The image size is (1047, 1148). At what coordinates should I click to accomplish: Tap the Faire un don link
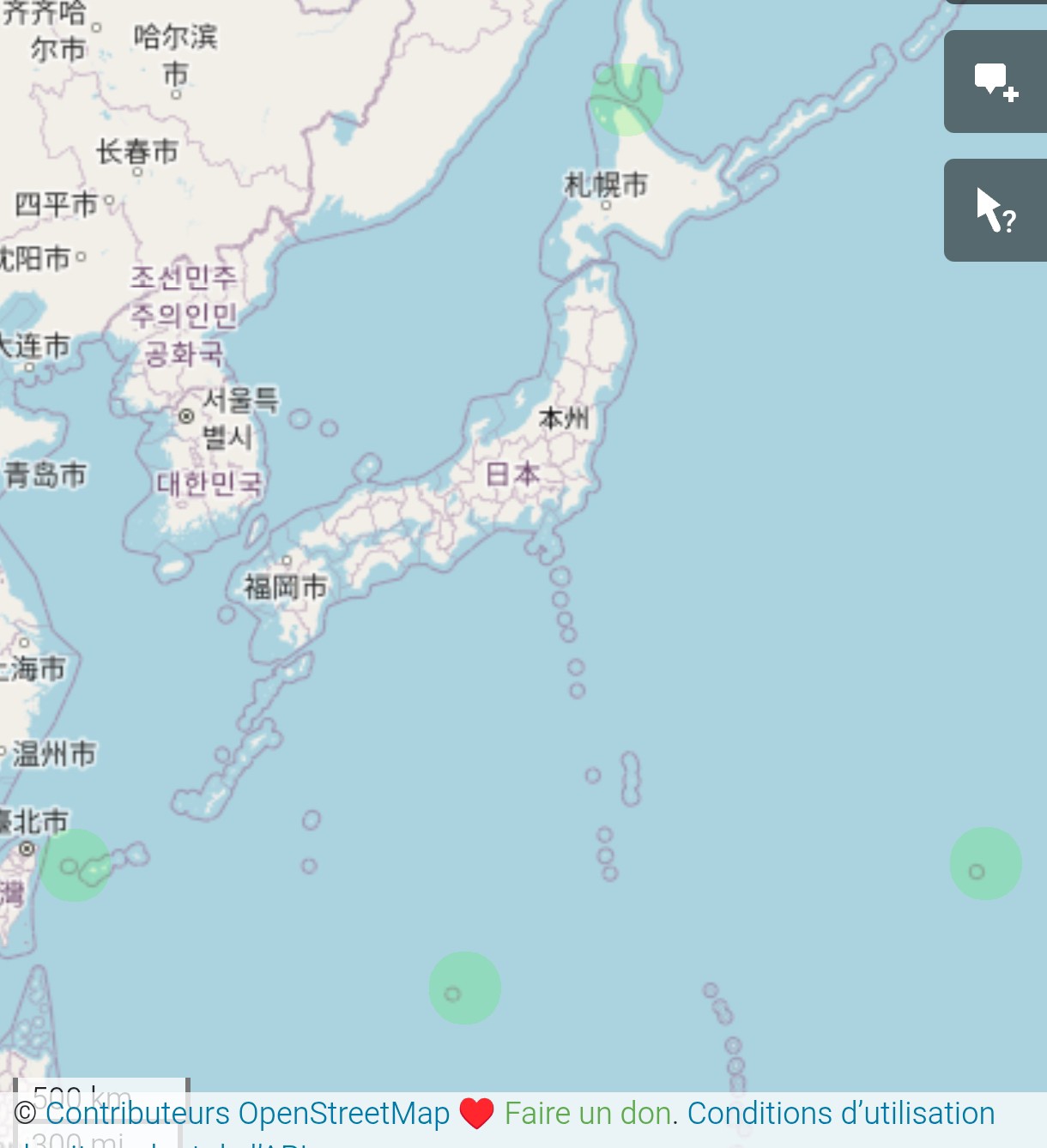pyautogui.click(x=587, y=1114)
